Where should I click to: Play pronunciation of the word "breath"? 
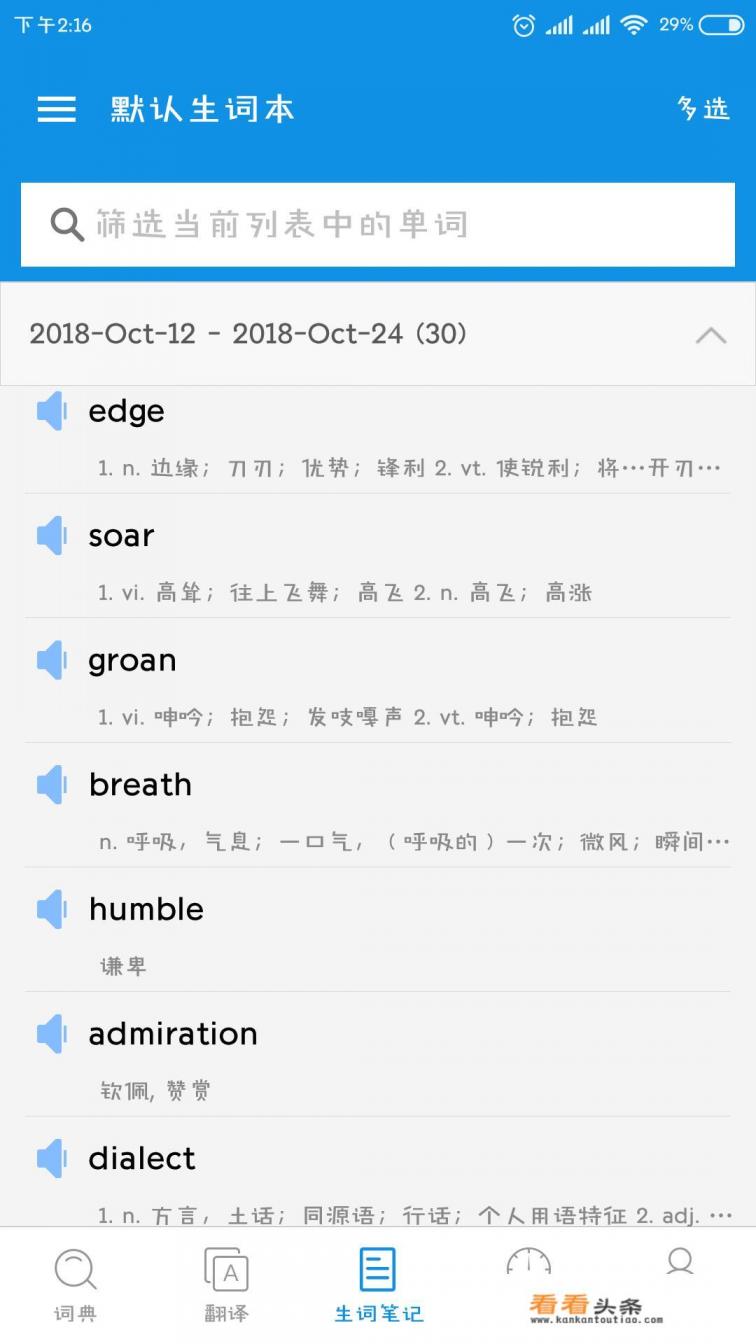[52, 785]
